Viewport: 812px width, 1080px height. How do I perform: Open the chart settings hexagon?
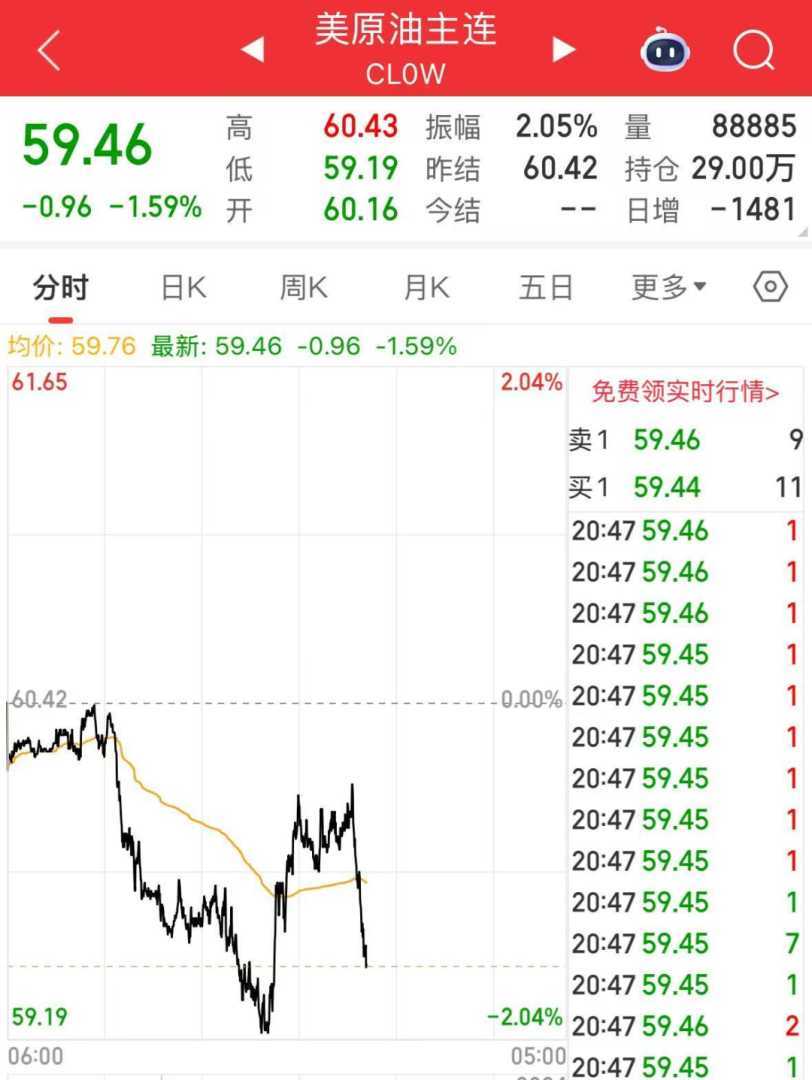coord(769,288)
